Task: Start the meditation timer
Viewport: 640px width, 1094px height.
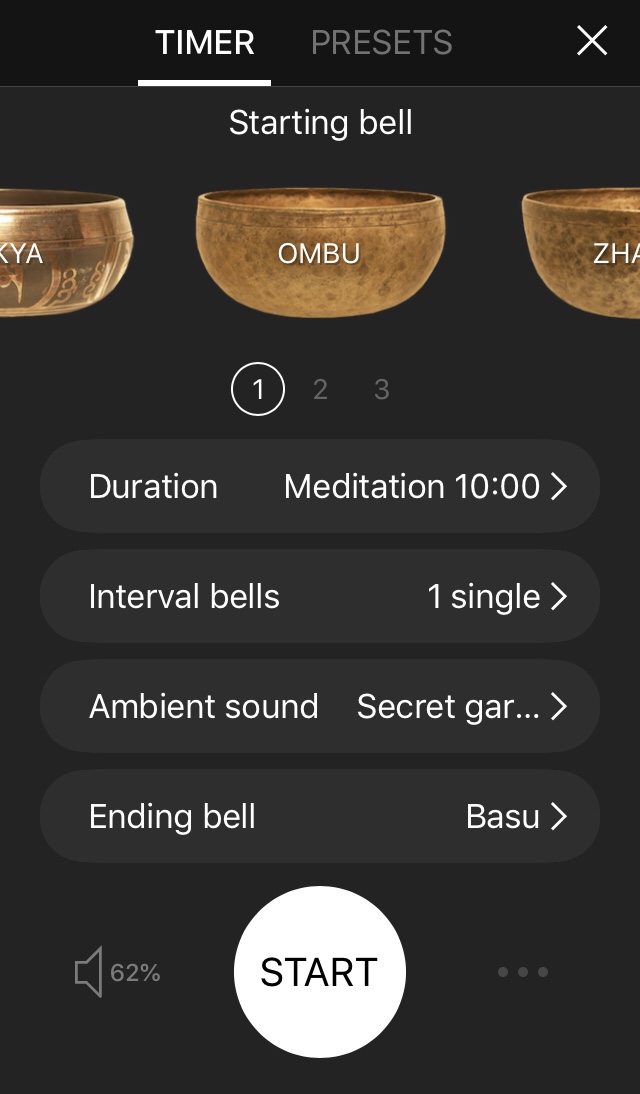Action: (320, 971)
